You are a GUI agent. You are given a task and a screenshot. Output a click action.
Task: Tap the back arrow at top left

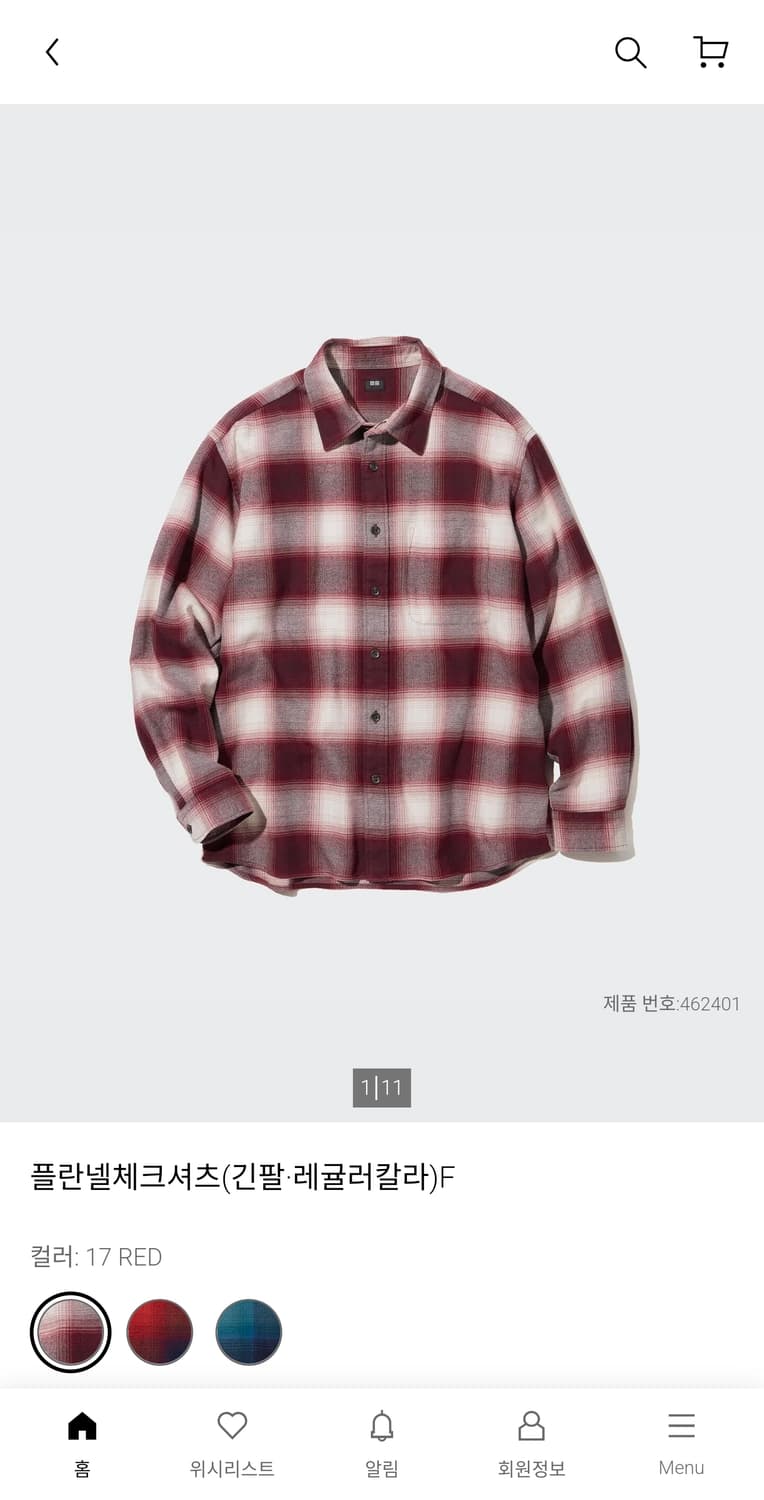pyautogui.click(x=51, y=52)
